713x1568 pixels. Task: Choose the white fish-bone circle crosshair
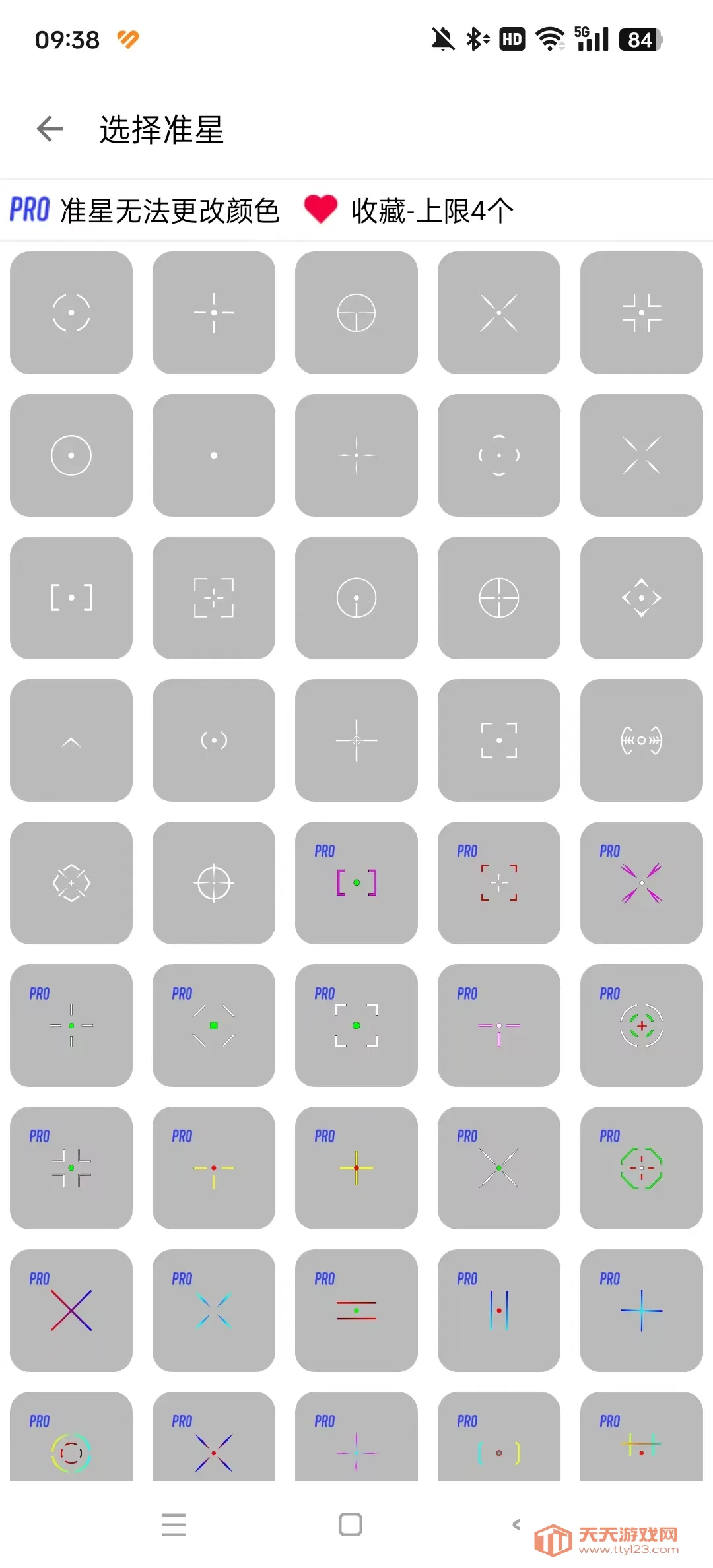(641, 740)
